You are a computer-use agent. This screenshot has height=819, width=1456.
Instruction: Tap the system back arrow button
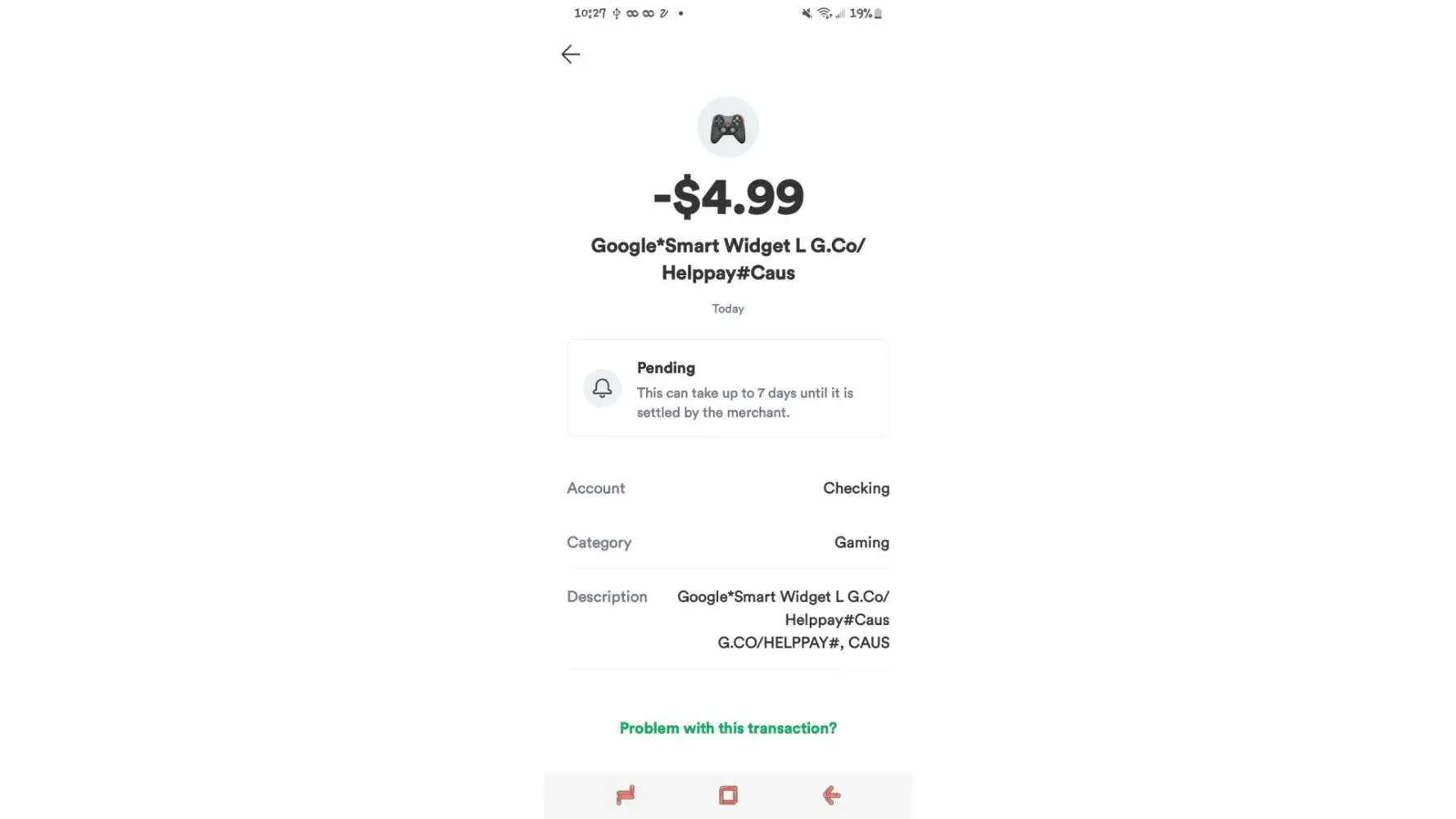click(831, 795)
